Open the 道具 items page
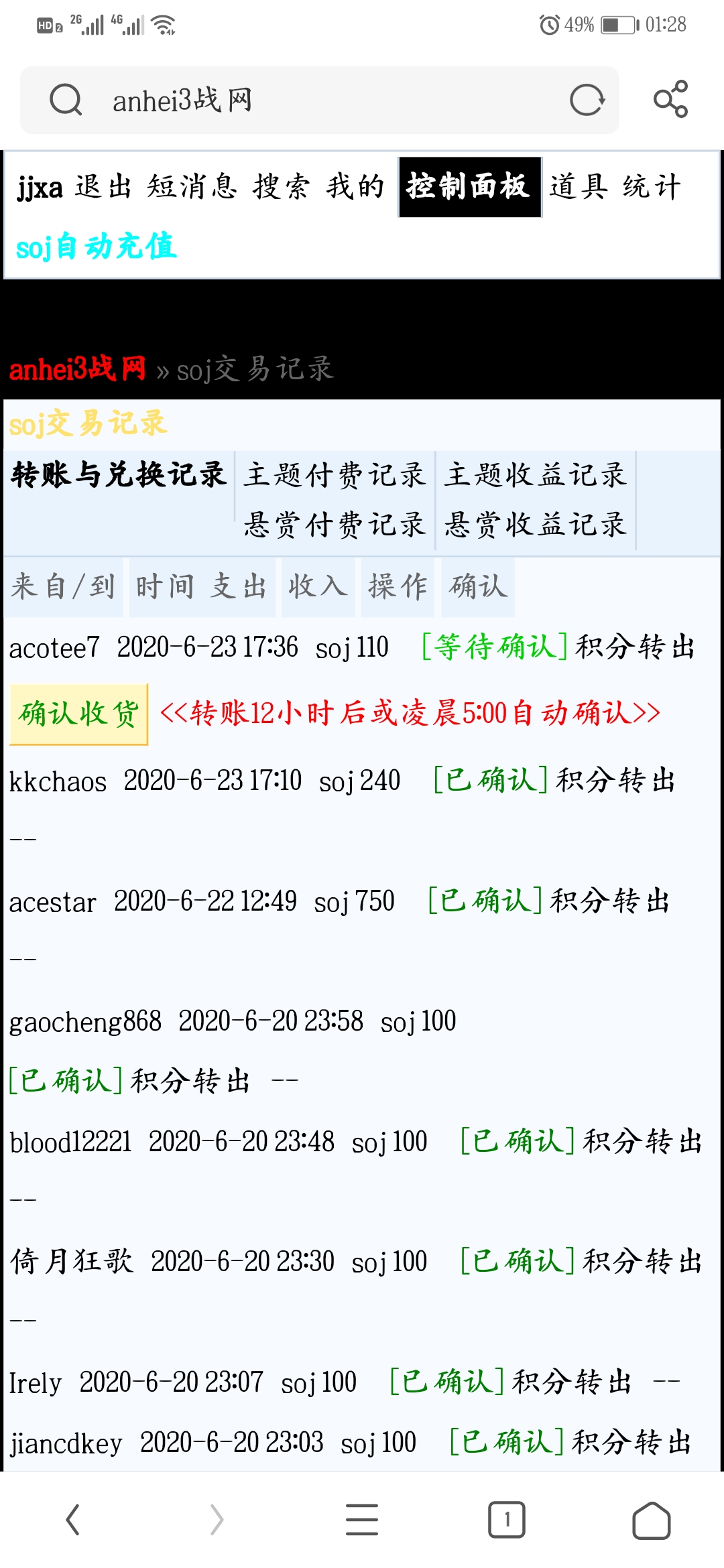This screenshot has height=1568, width=724. (579, 187)
